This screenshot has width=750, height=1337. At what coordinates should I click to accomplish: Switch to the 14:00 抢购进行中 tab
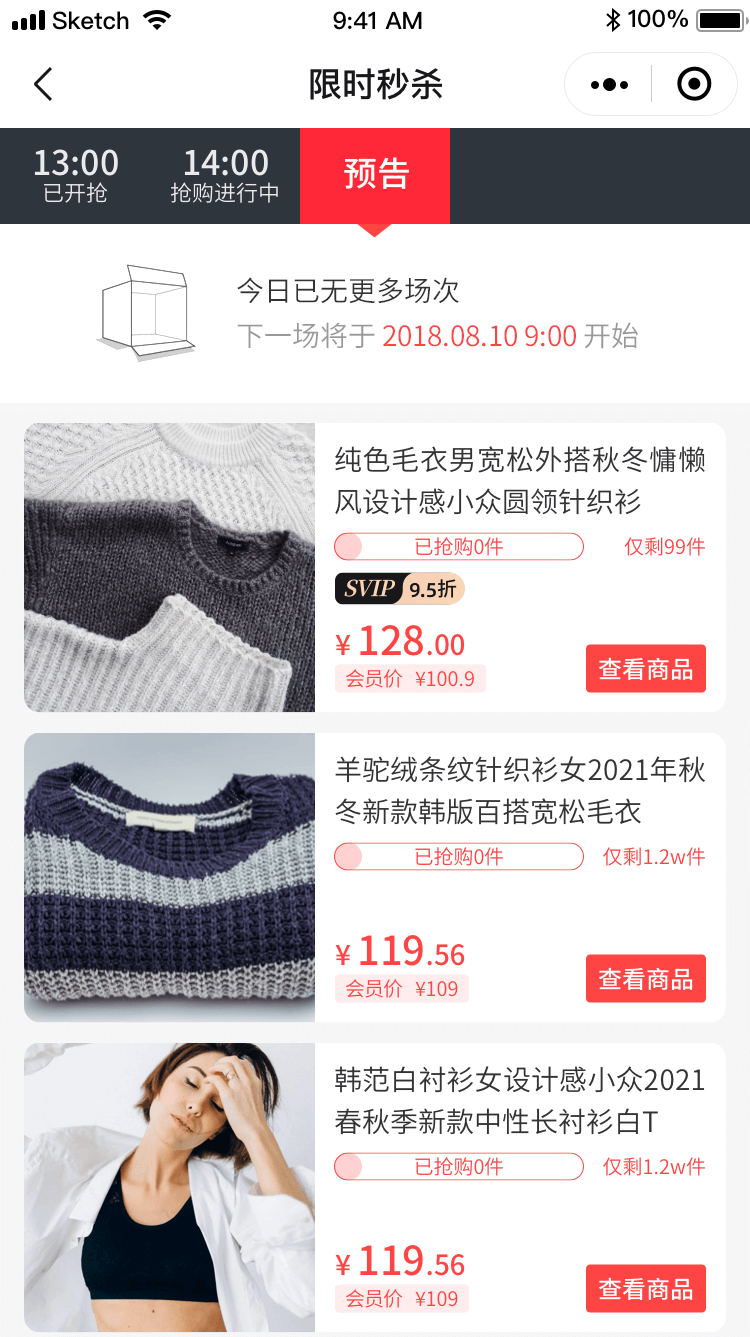tap(225, 176)
